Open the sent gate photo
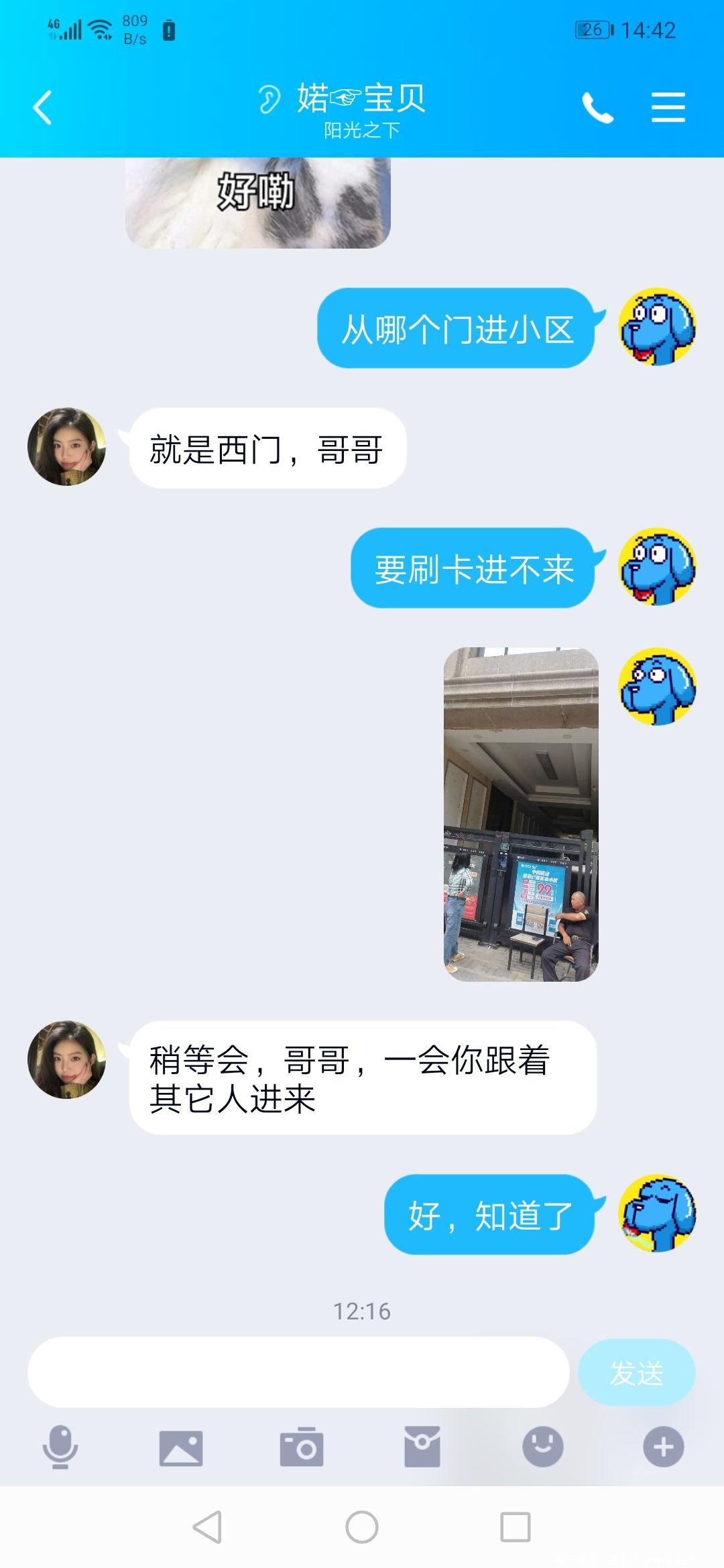The width and height of the screenshot is (724, 1568). pyautogui.click(x=521, y=814)
